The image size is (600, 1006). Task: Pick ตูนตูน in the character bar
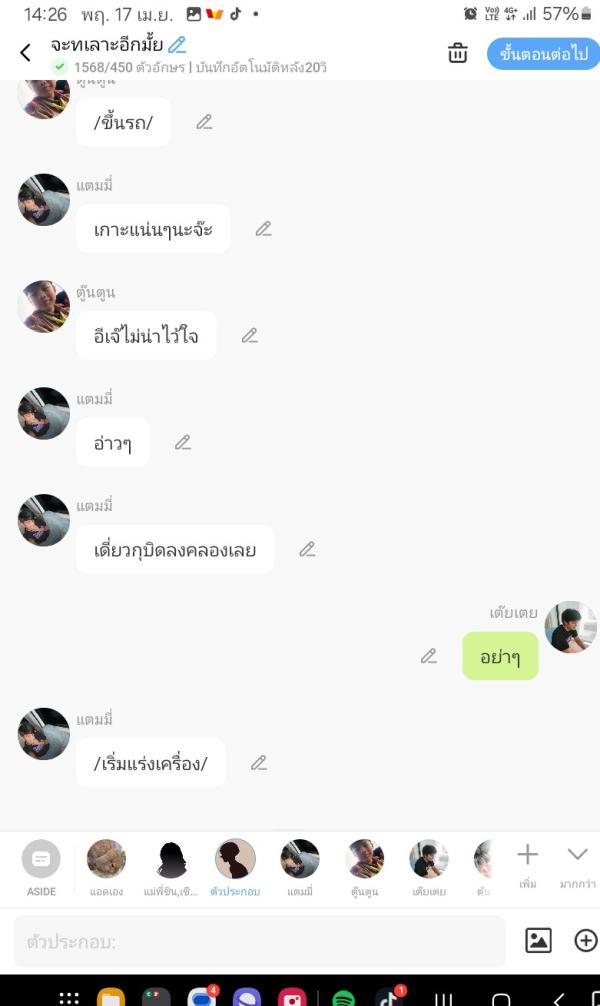click(x=365, y=866)
